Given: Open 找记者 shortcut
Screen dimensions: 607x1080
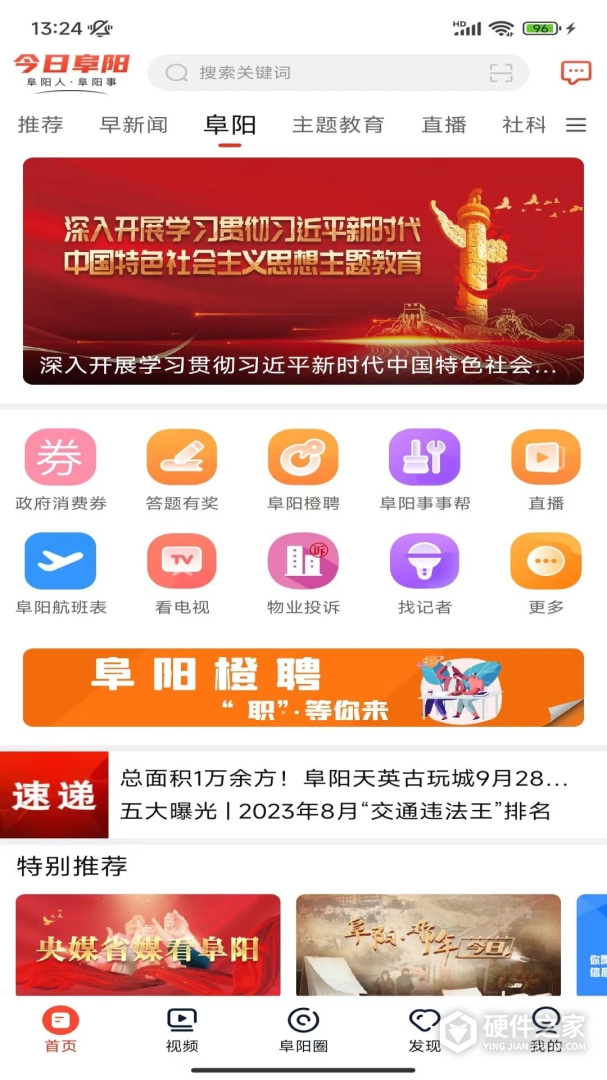Looking at the screenshot, I should click(425, 573).
